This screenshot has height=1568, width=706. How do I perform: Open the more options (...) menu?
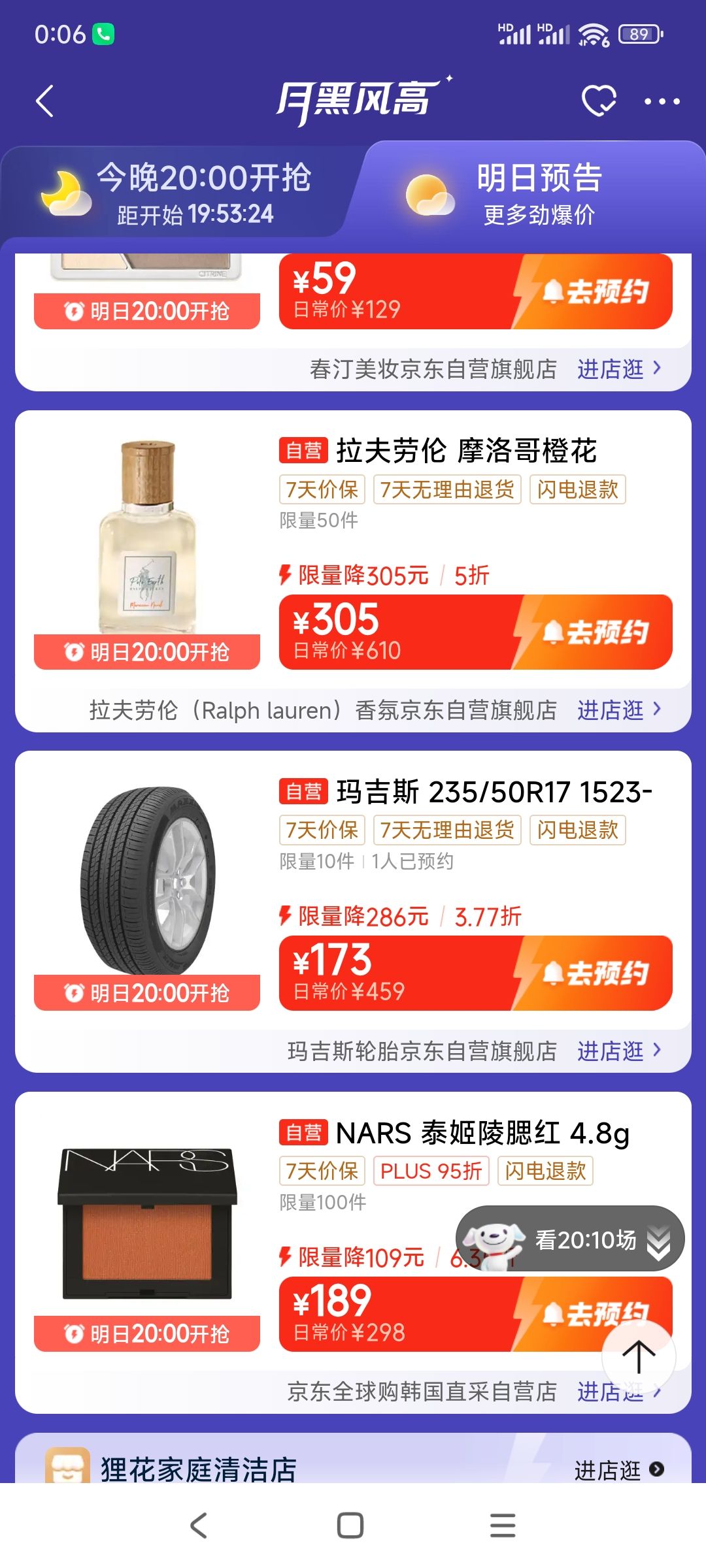[x=662, y=101]
